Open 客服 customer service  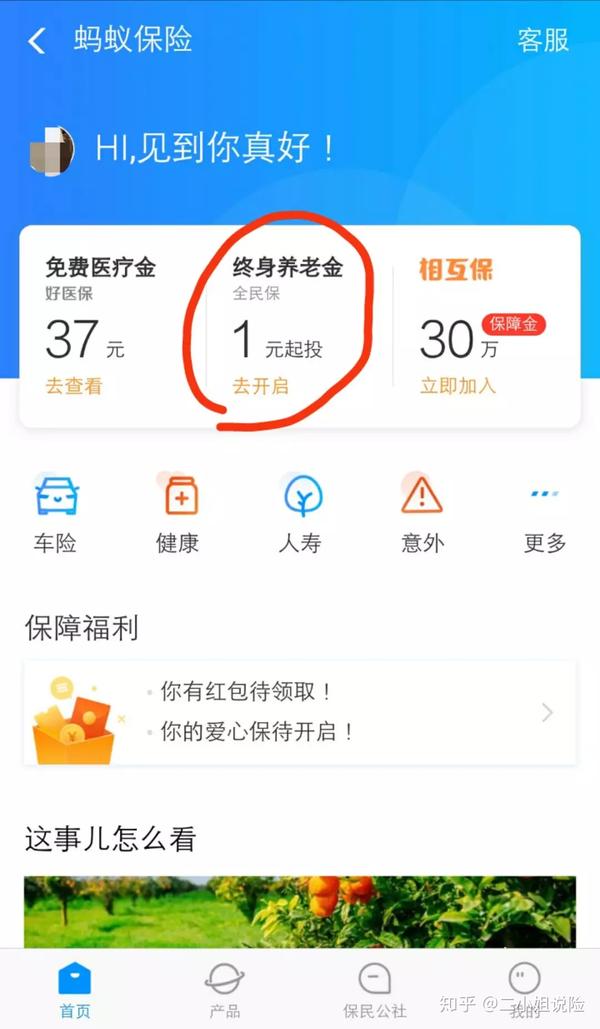(x=542, y=40)
